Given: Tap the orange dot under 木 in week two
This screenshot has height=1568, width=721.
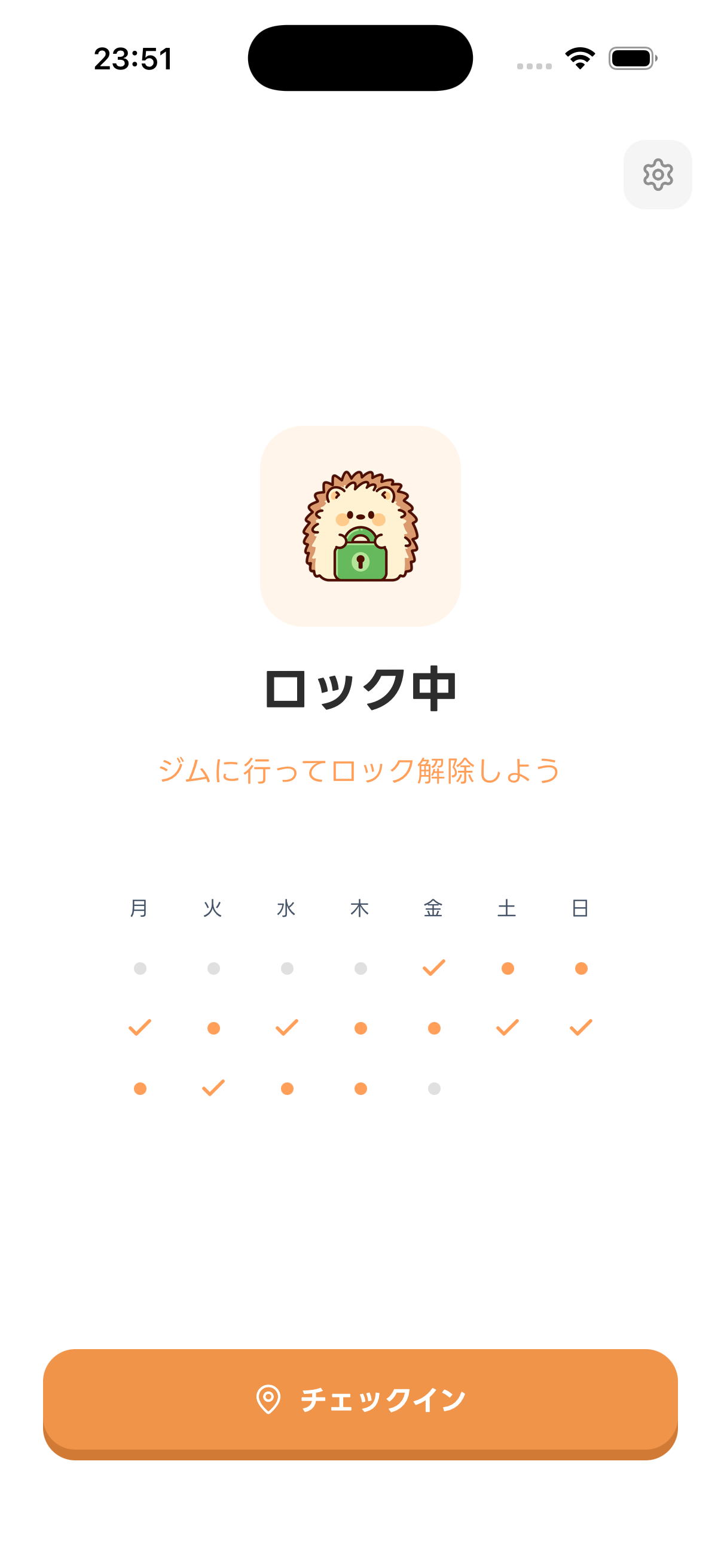Looking at the screenshot, I should tap(359, 1028).
